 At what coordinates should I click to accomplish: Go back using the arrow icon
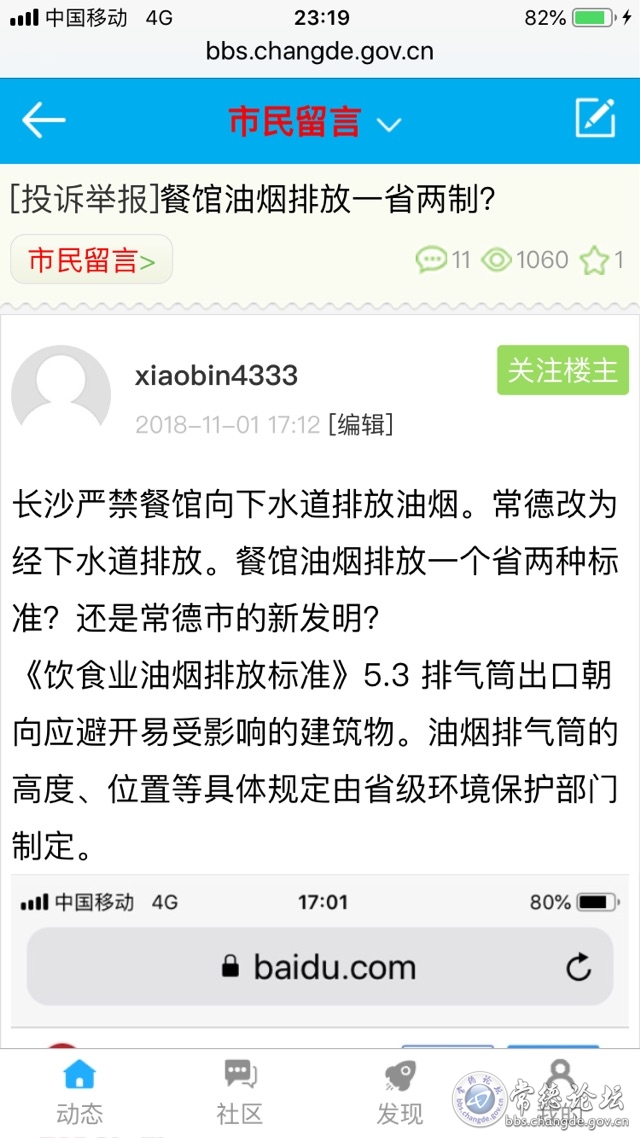pos(44,121)
